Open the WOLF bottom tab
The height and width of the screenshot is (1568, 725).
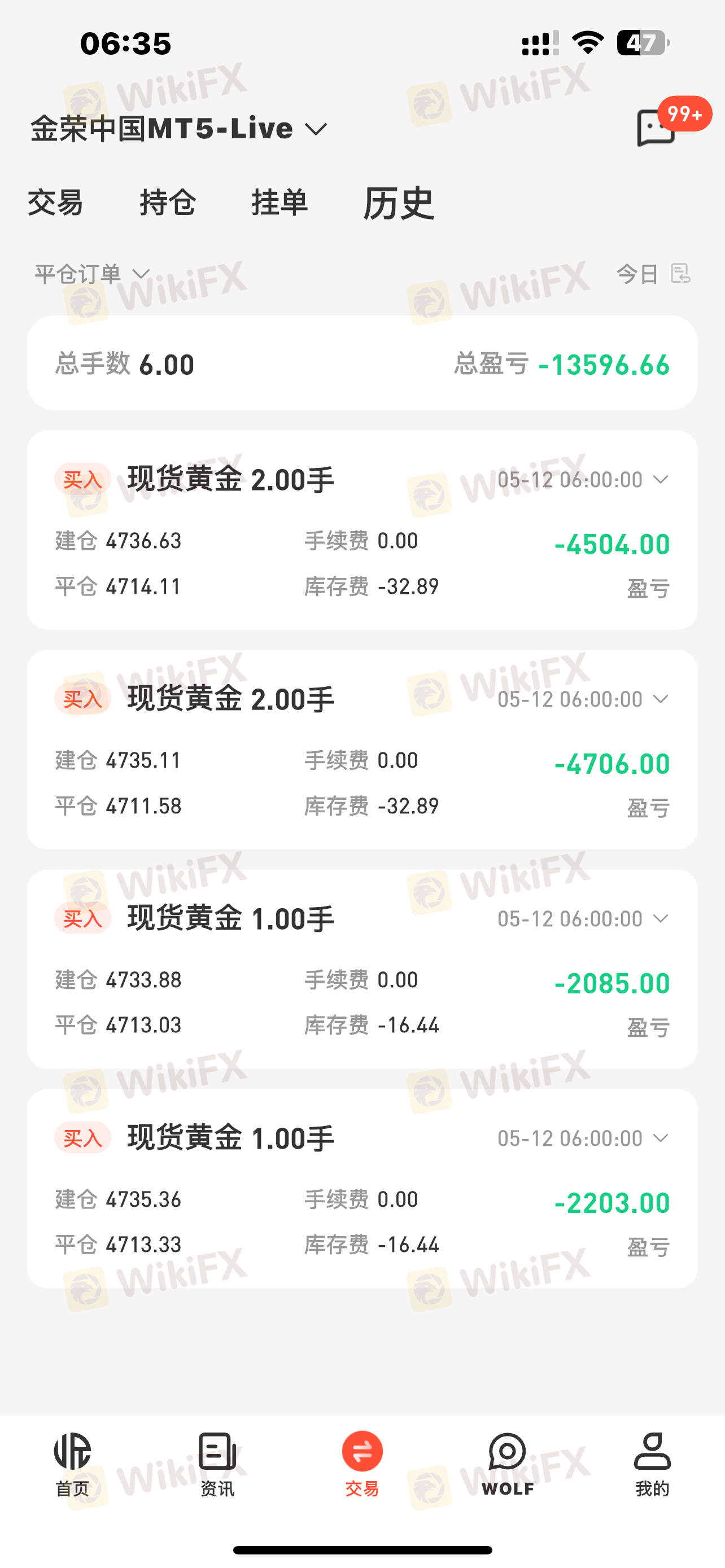508,1465
